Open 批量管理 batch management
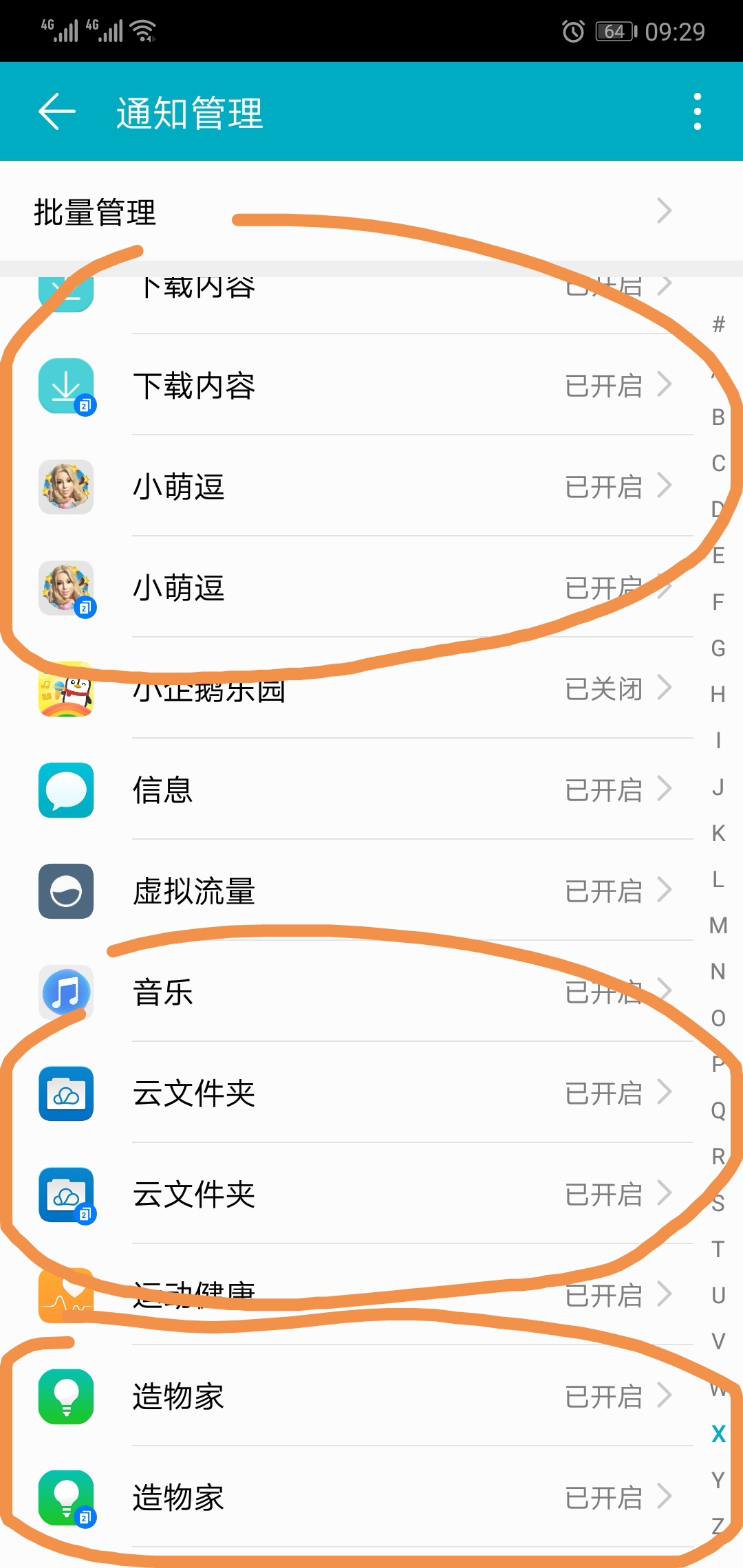 pos(94,213)
